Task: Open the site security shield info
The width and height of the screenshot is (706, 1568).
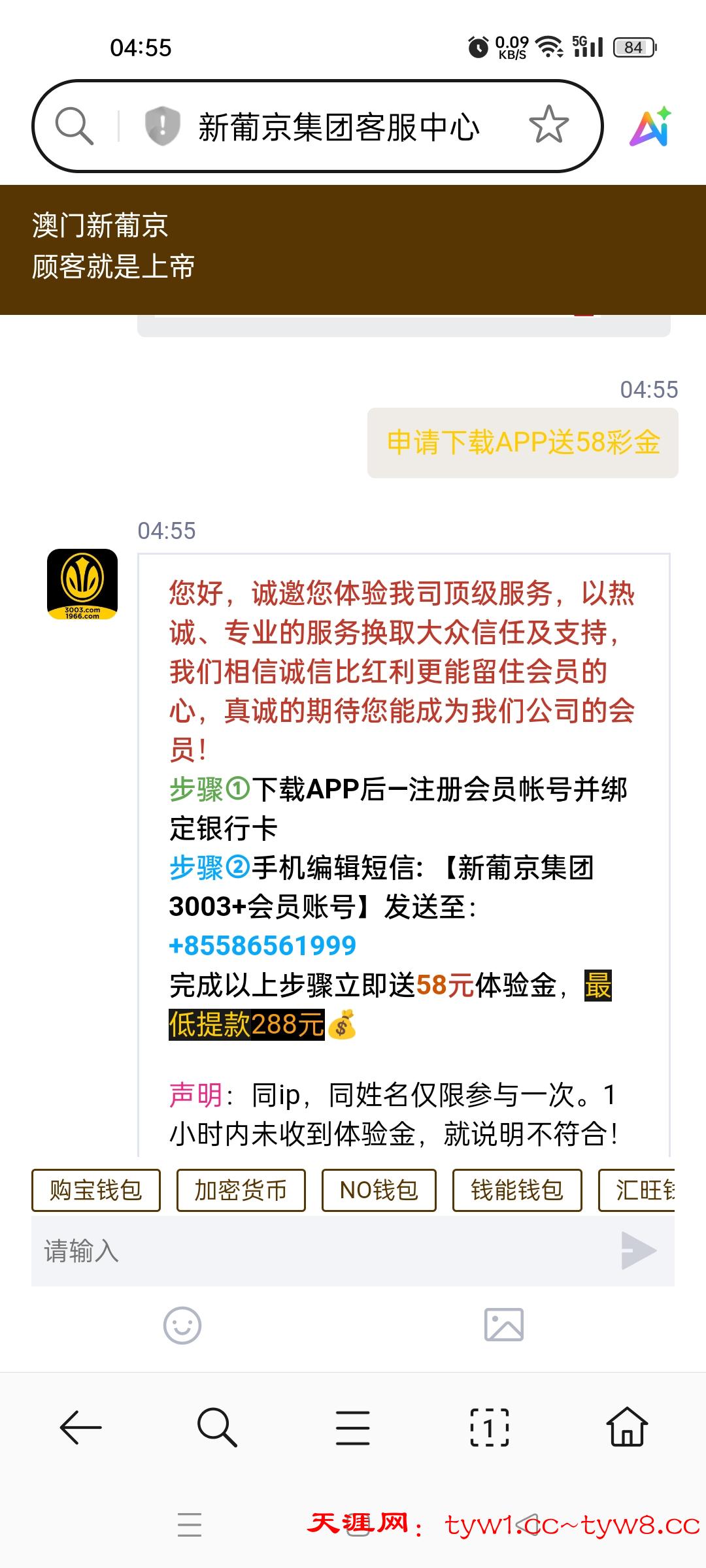Action: pos(162,125)
